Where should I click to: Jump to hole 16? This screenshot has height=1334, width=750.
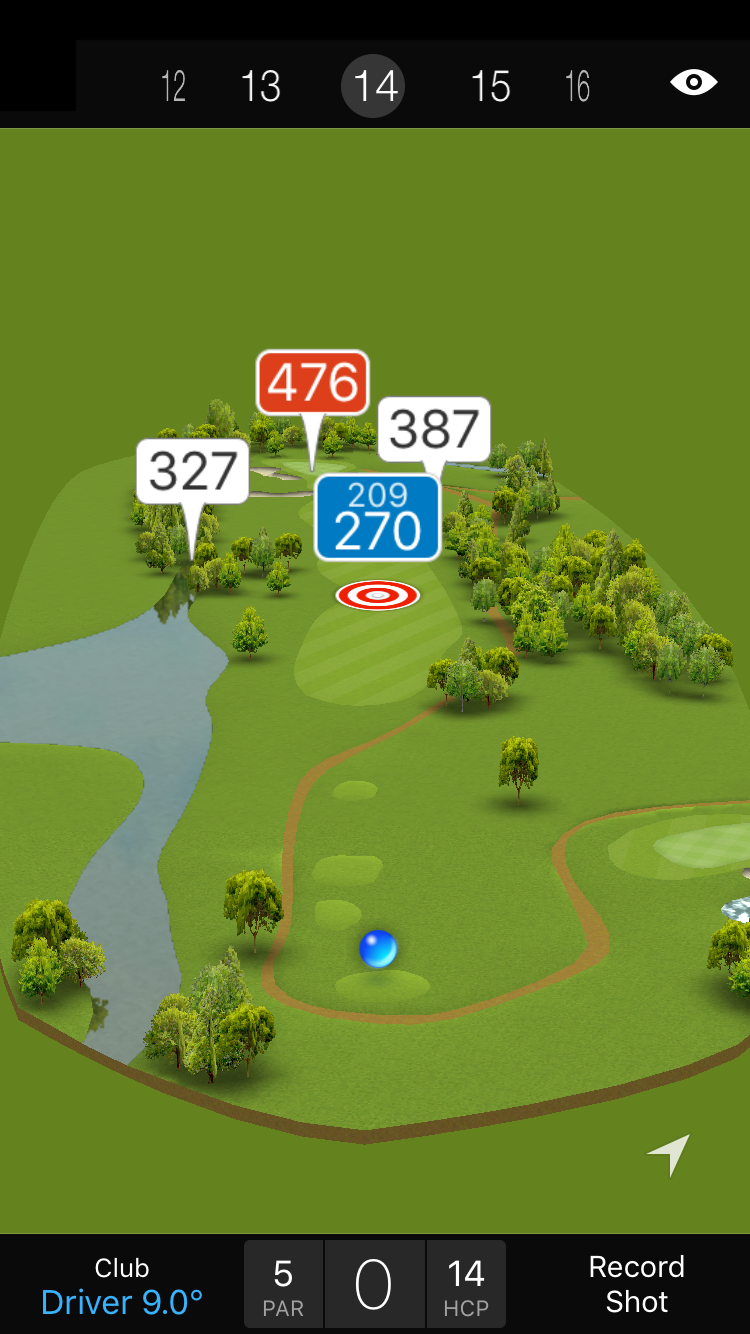577,87
